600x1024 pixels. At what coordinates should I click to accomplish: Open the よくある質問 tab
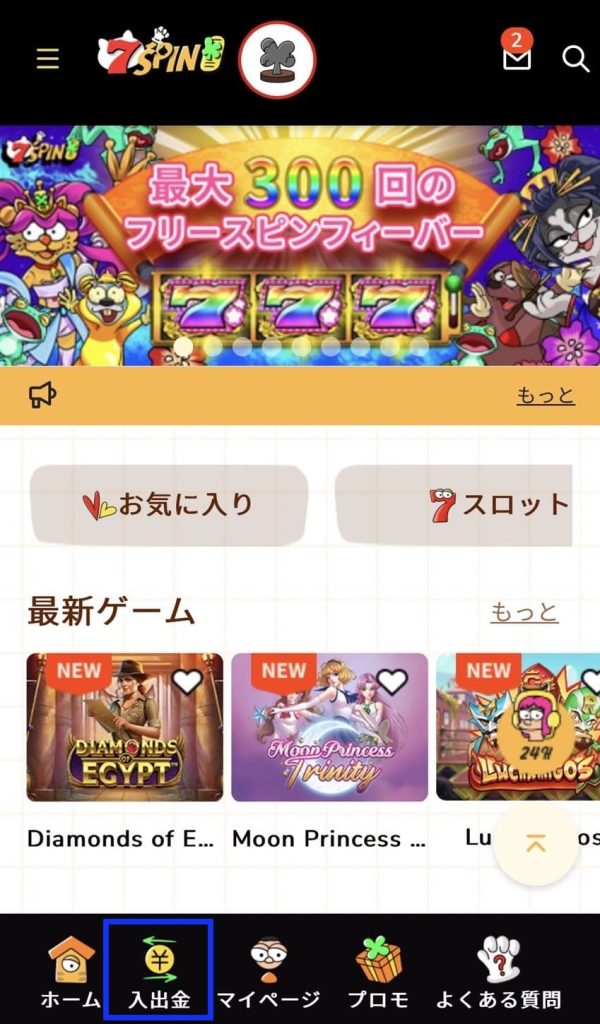coord(498,971)
